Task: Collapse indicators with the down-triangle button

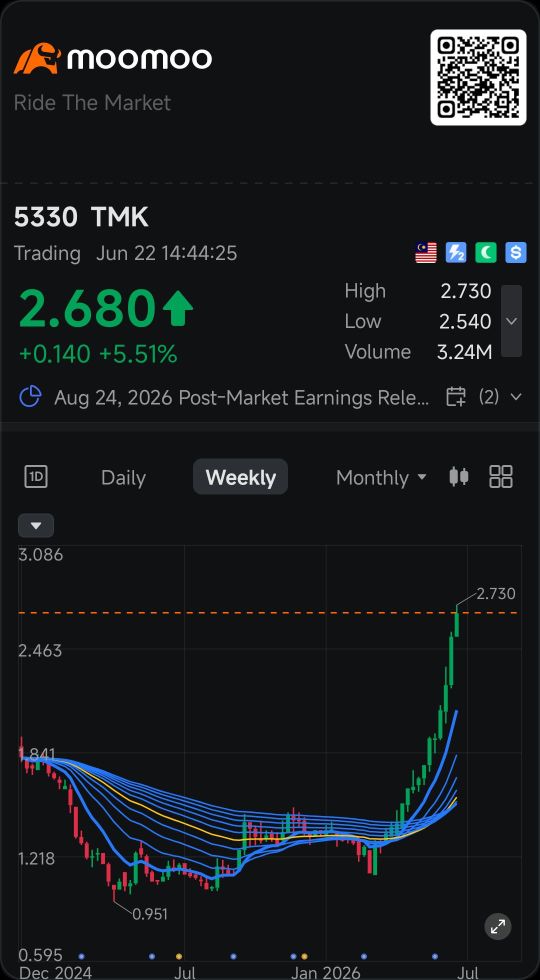Action: 36,526
